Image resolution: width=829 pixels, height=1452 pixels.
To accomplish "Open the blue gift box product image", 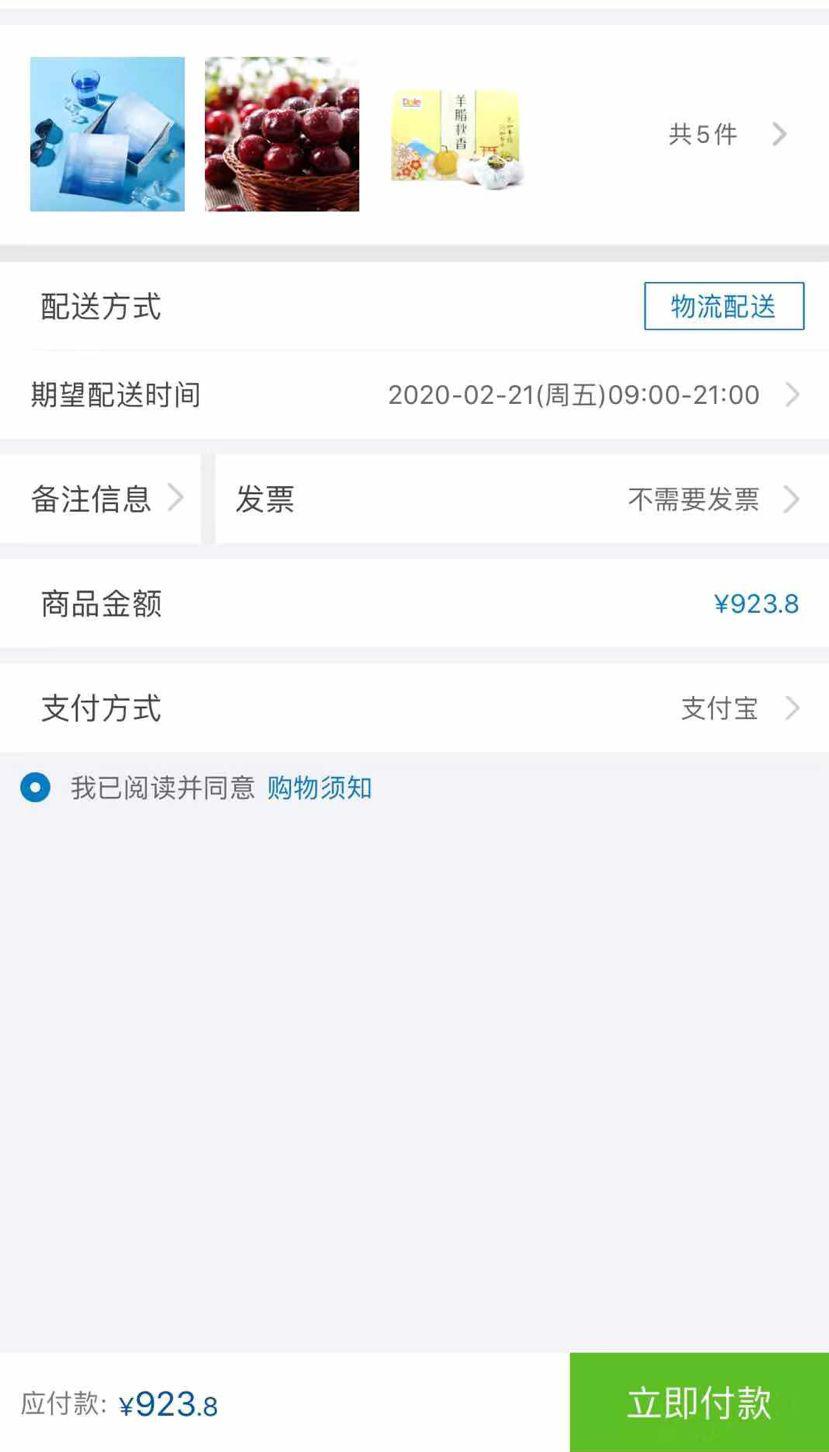I will pos(107,134).
